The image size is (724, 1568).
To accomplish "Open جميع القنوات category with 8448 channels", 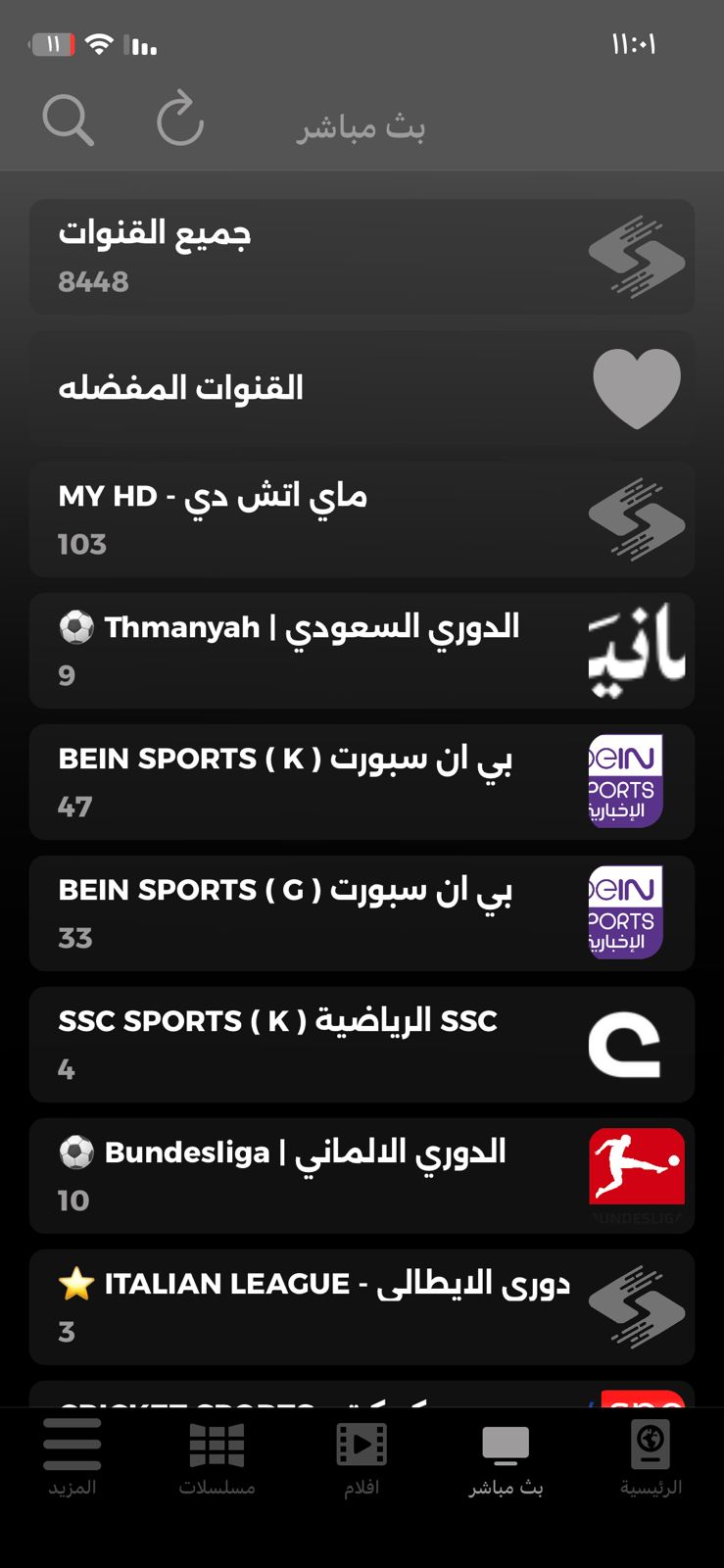I will coord(362,257).
